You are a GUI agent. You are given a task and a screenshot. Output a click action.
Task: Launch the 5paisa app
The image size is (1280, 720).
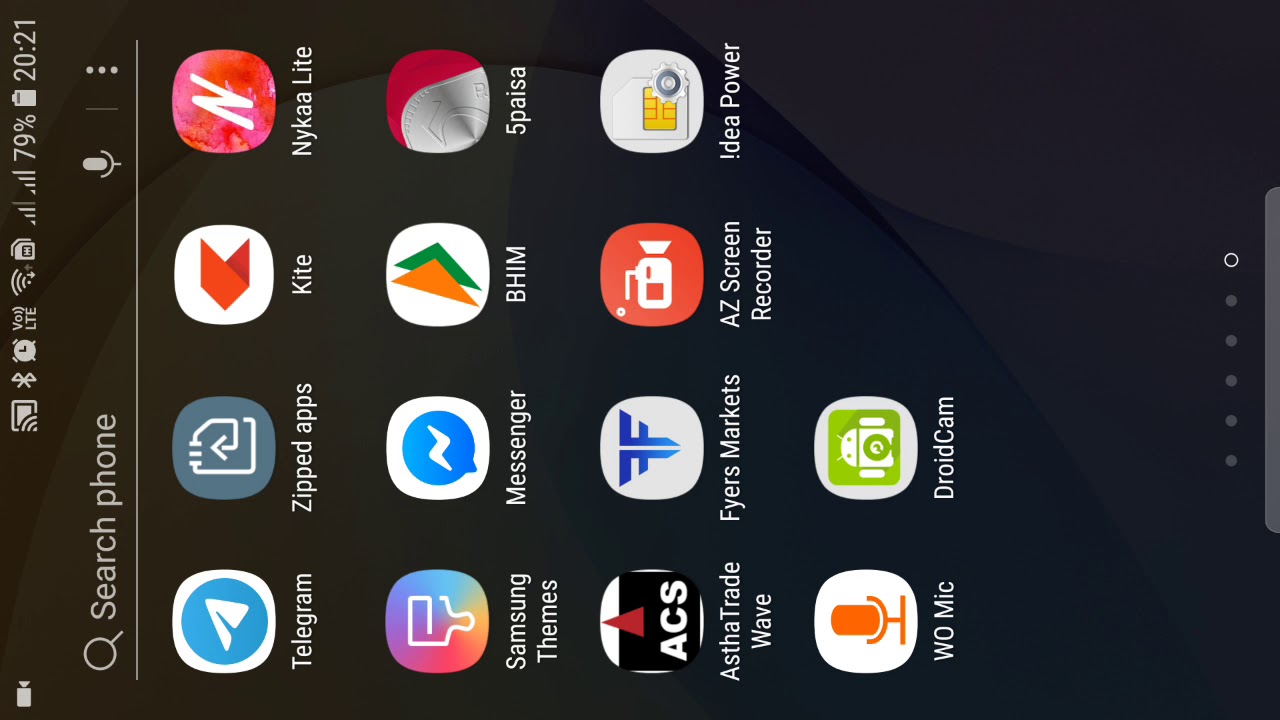437,101
